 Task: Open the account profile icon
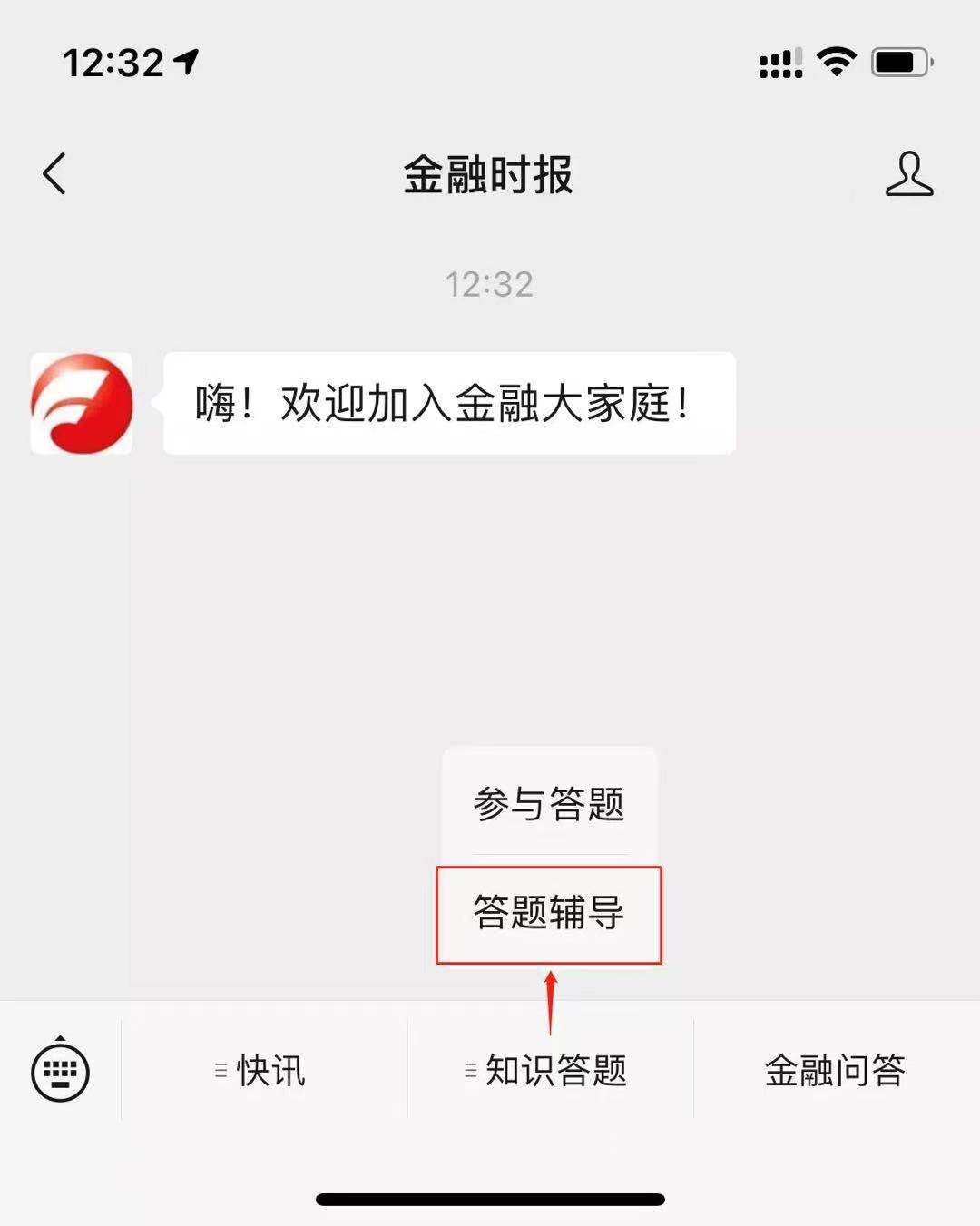pyautogui.click(x=908, y=173)
